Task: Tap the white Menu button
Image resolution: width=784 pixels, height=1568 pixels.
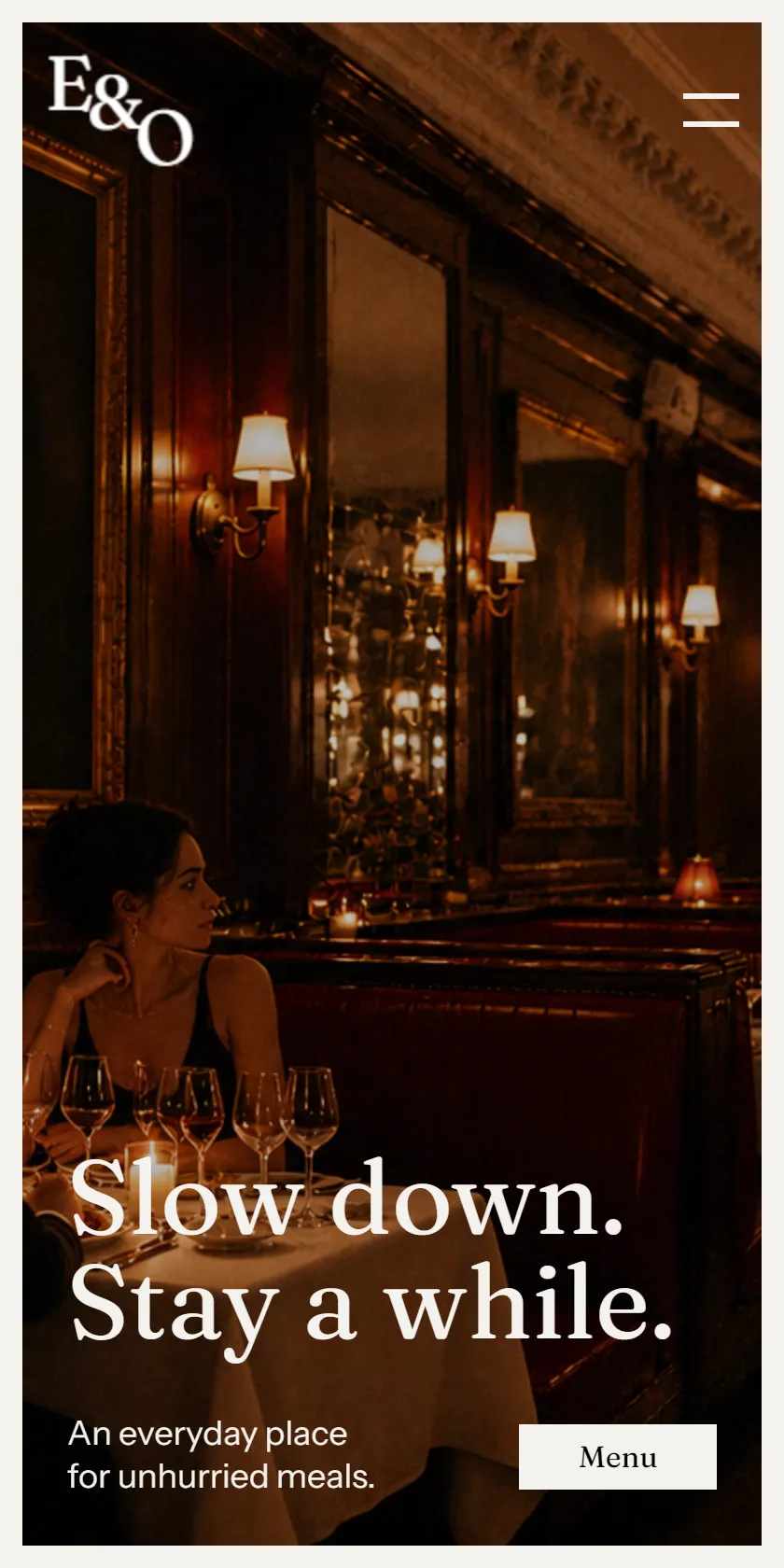Action: pos(618,1457)
